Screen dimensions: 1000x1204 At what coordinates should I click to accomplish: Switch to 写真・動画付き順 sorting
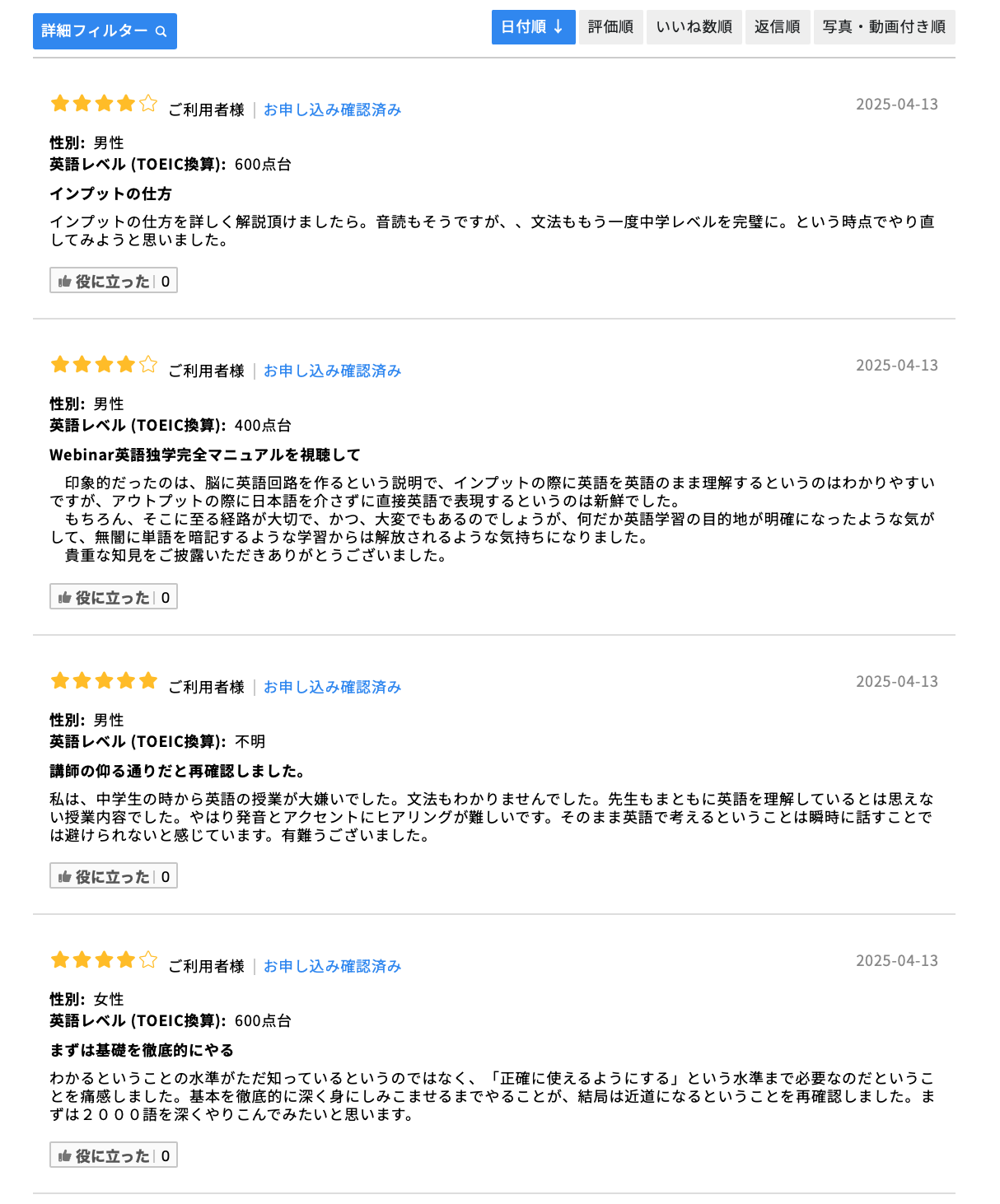coord(884,26)
